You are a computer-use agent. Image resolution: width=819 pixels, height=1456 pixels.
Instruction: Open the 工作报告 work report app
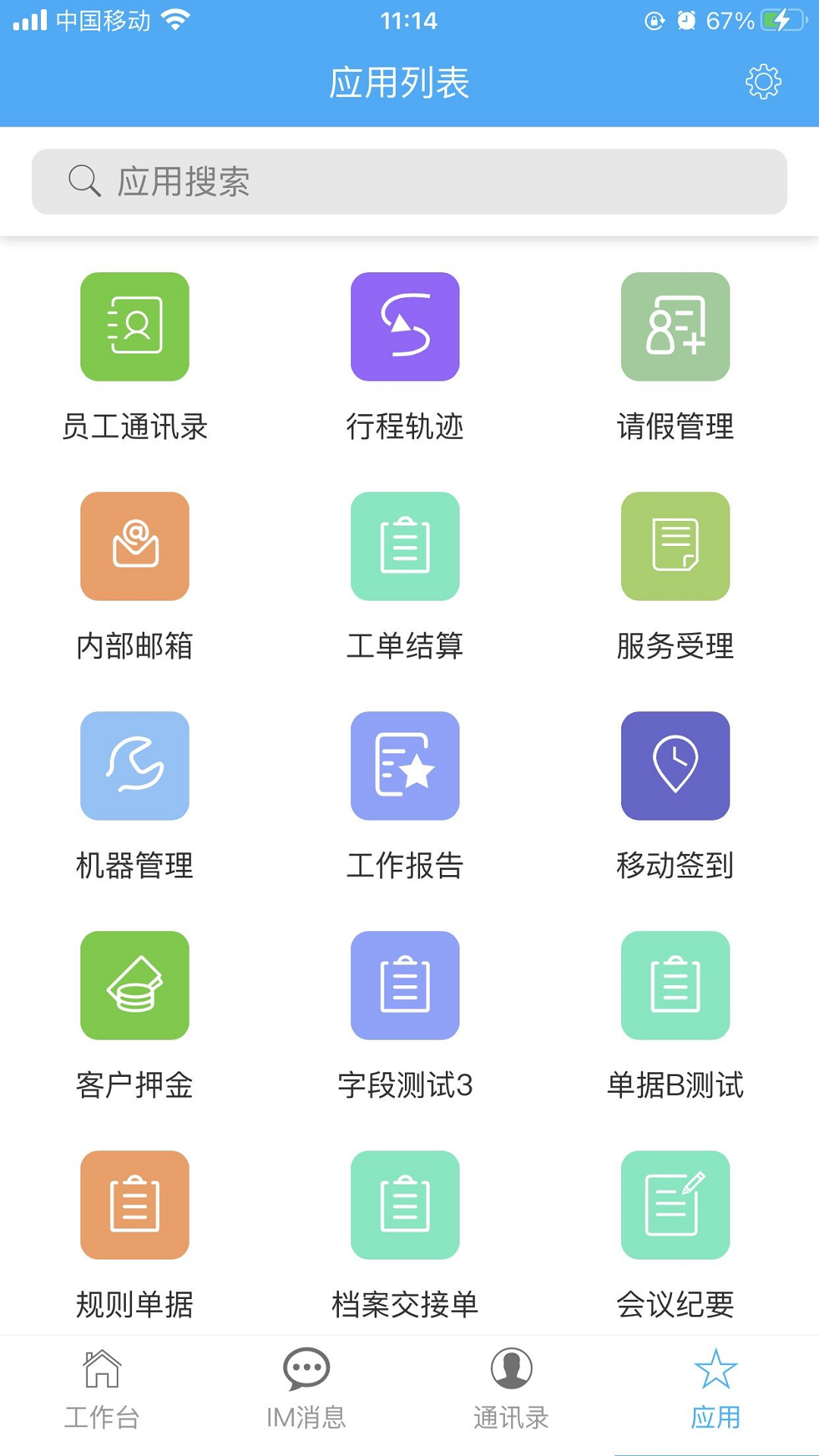click(405, 767)
